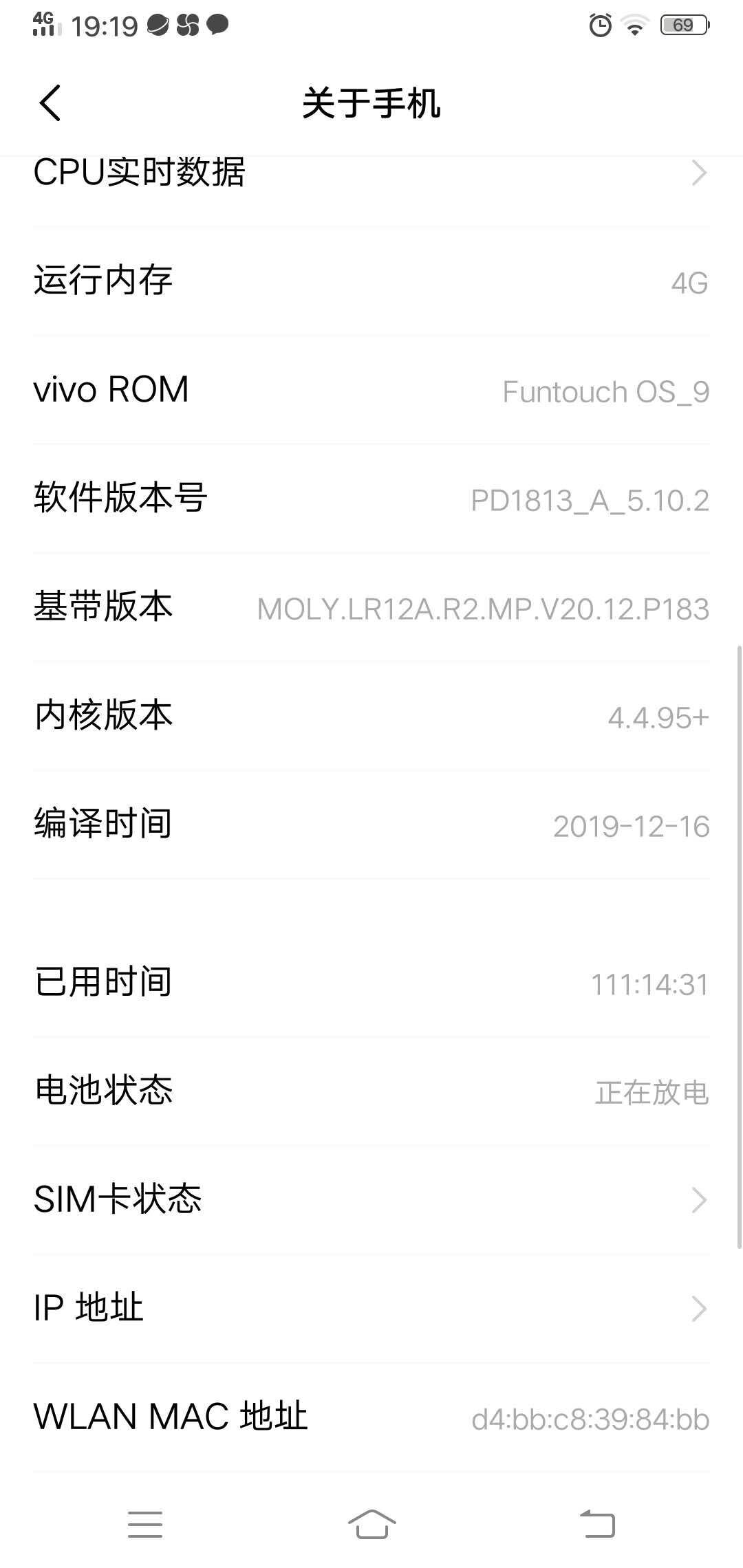Go back from 关于手机 page
The height and width of the screenshot is (1568, 743).
[50, 103]
